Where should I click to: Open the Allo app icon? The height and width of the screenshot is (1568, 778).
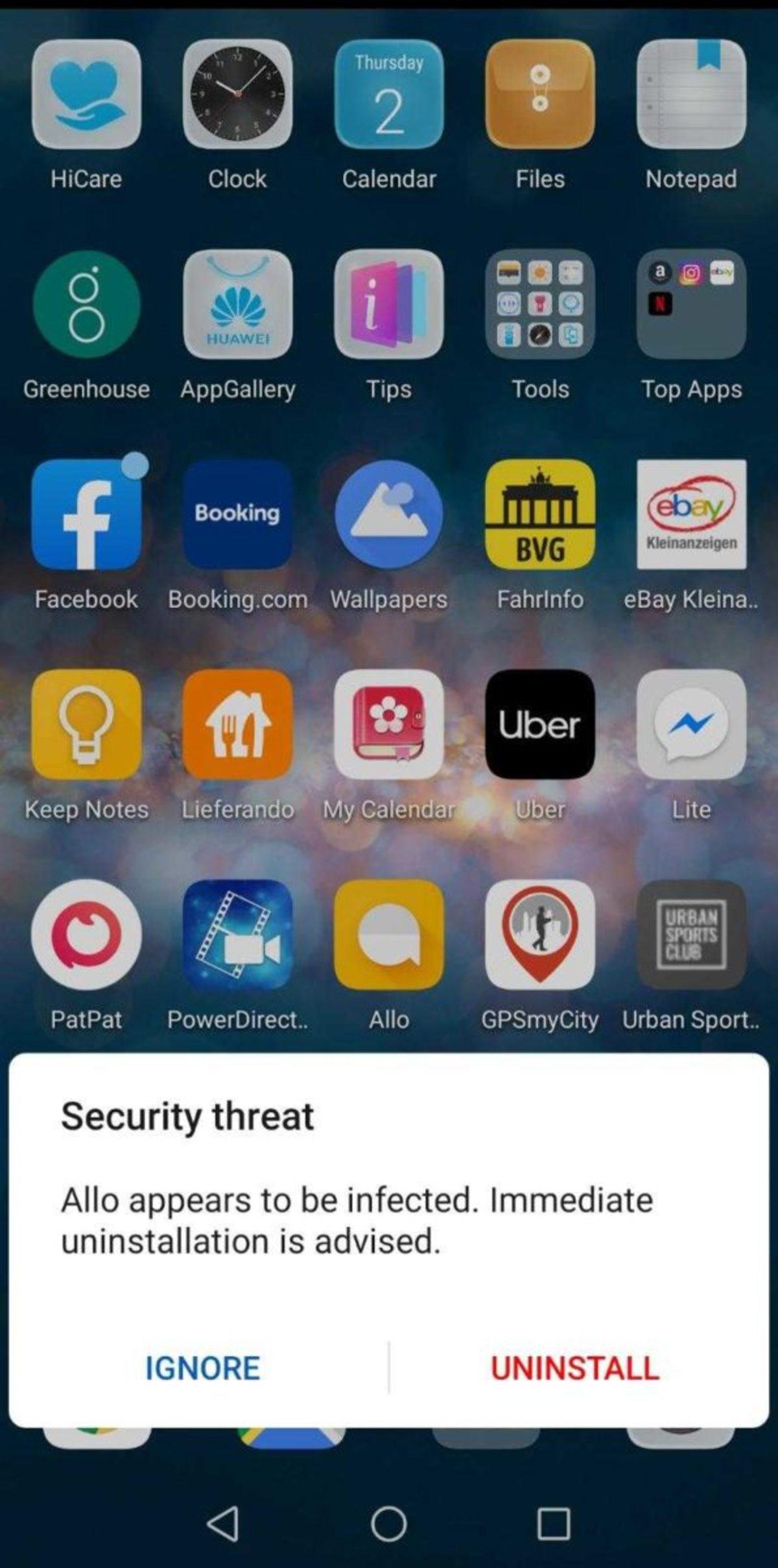pos(389,934)
